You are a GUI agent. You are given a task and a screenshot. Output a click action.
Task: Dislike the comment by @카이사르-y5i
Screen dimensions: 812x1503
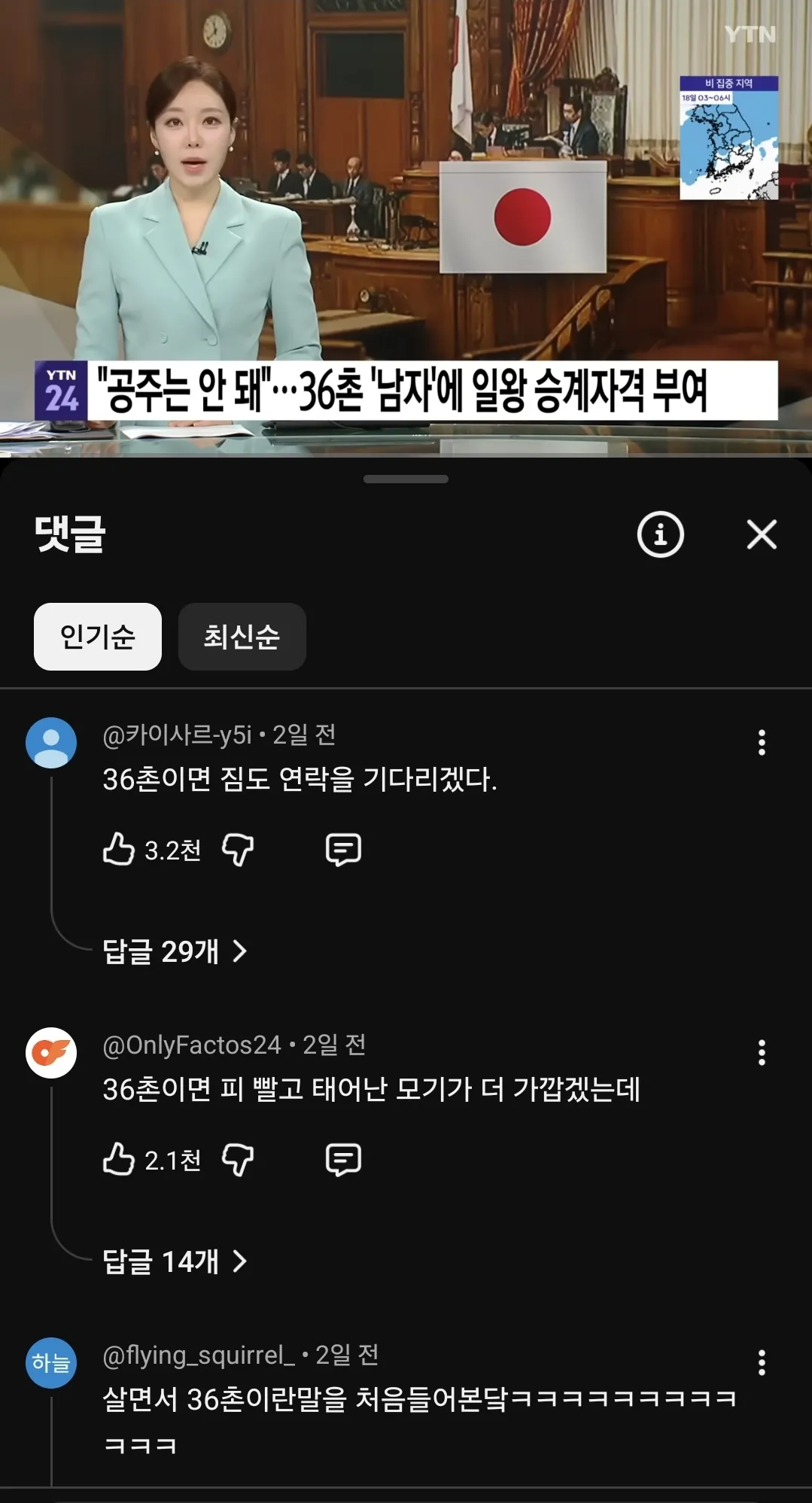[238, 850]
